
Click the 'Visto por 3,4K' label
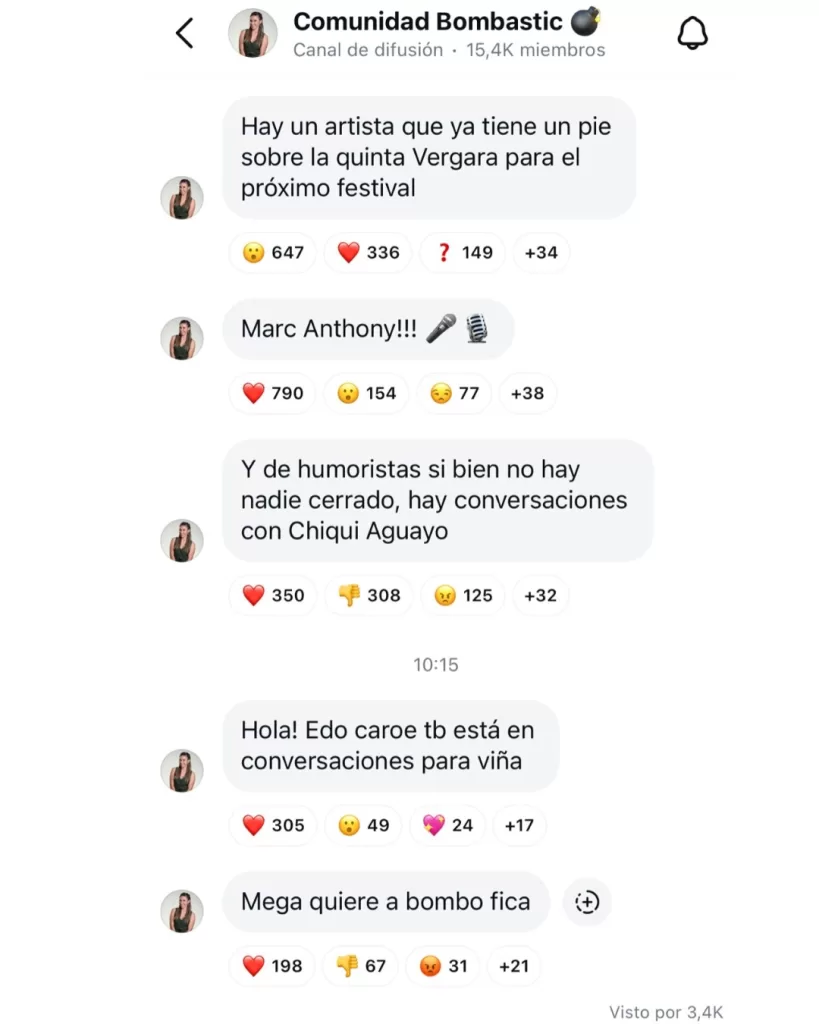(x=667, y=1011)
